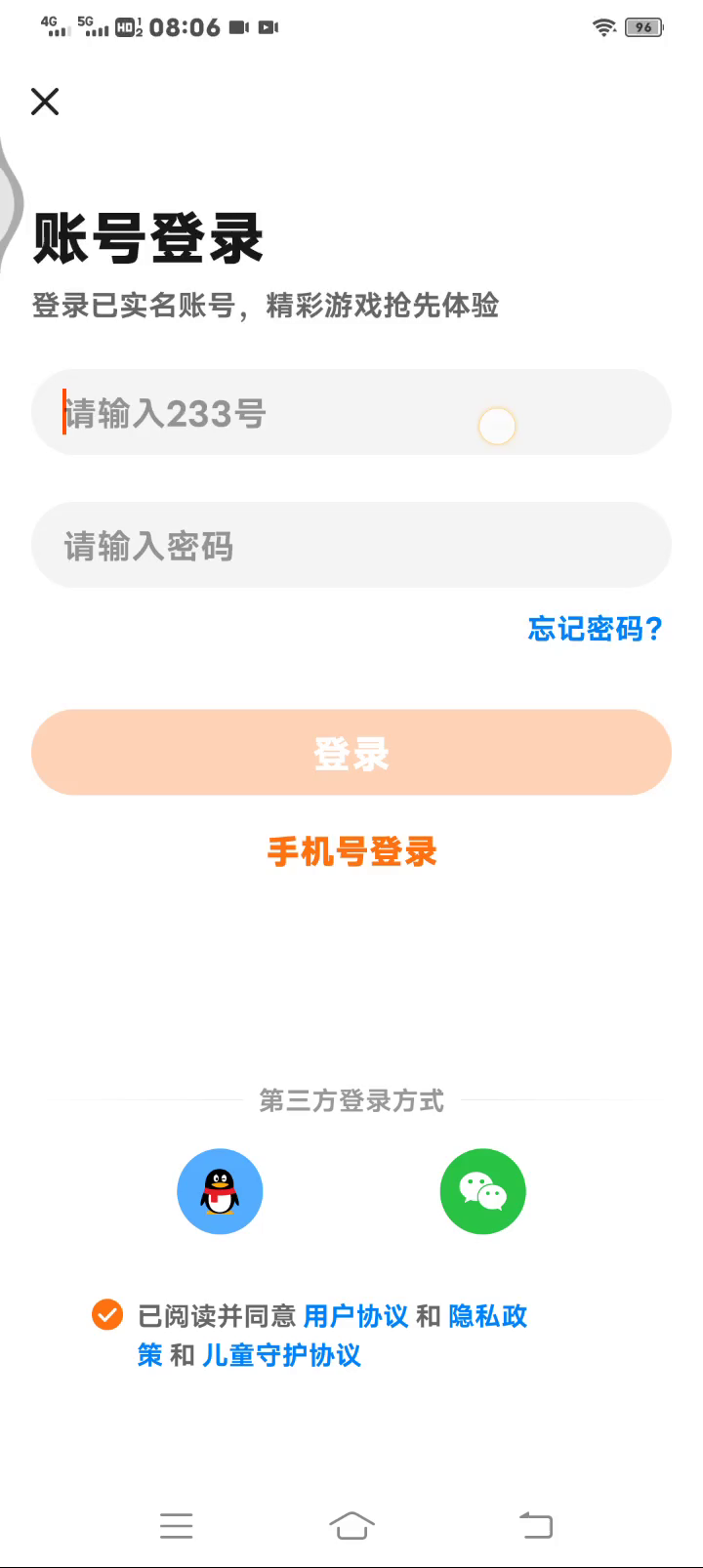Open the 儿童守护协议 link
The width and height of the screenshot is (703, 1568).
point(281,1355)
